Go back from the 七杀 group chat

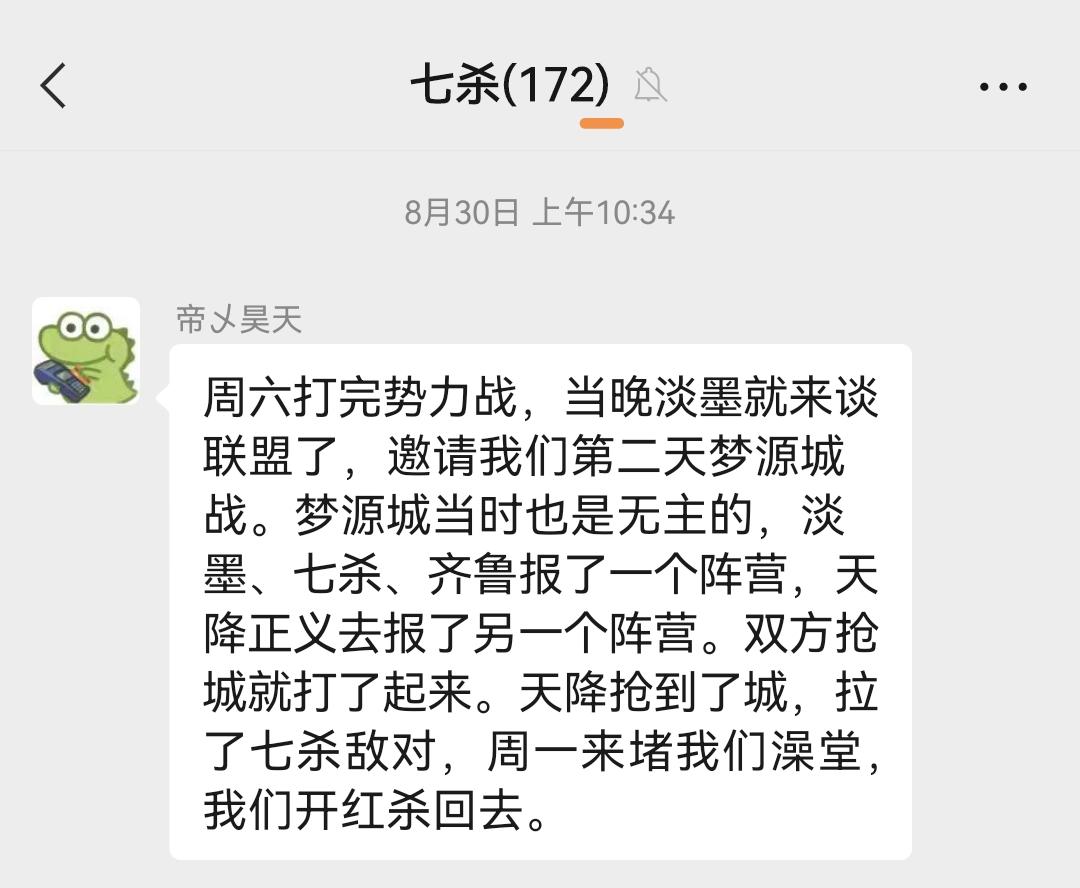click(x=54, y=85)
